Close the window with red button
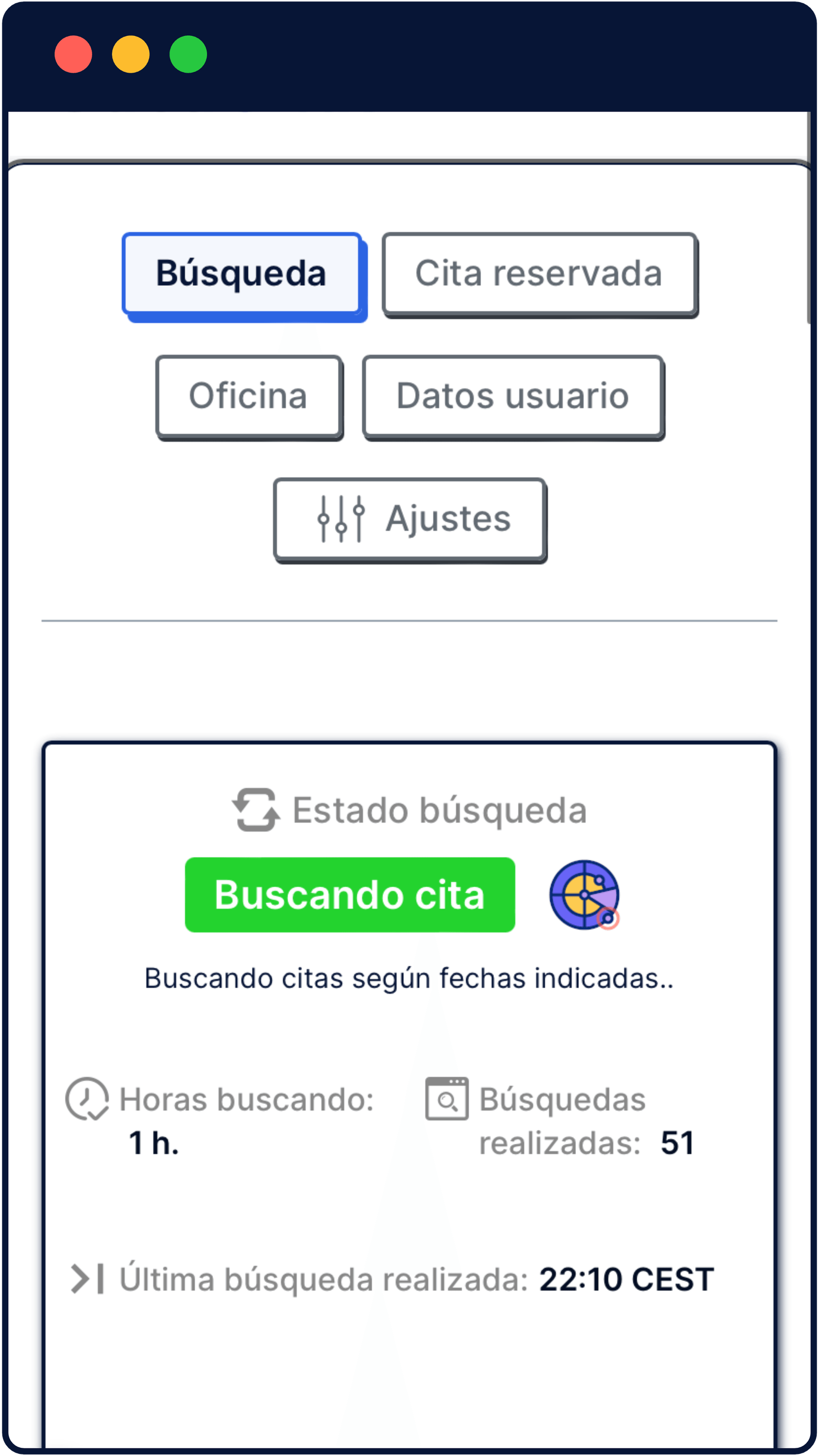The height and width of the screenshot is (1456, 819). (74, 54)
